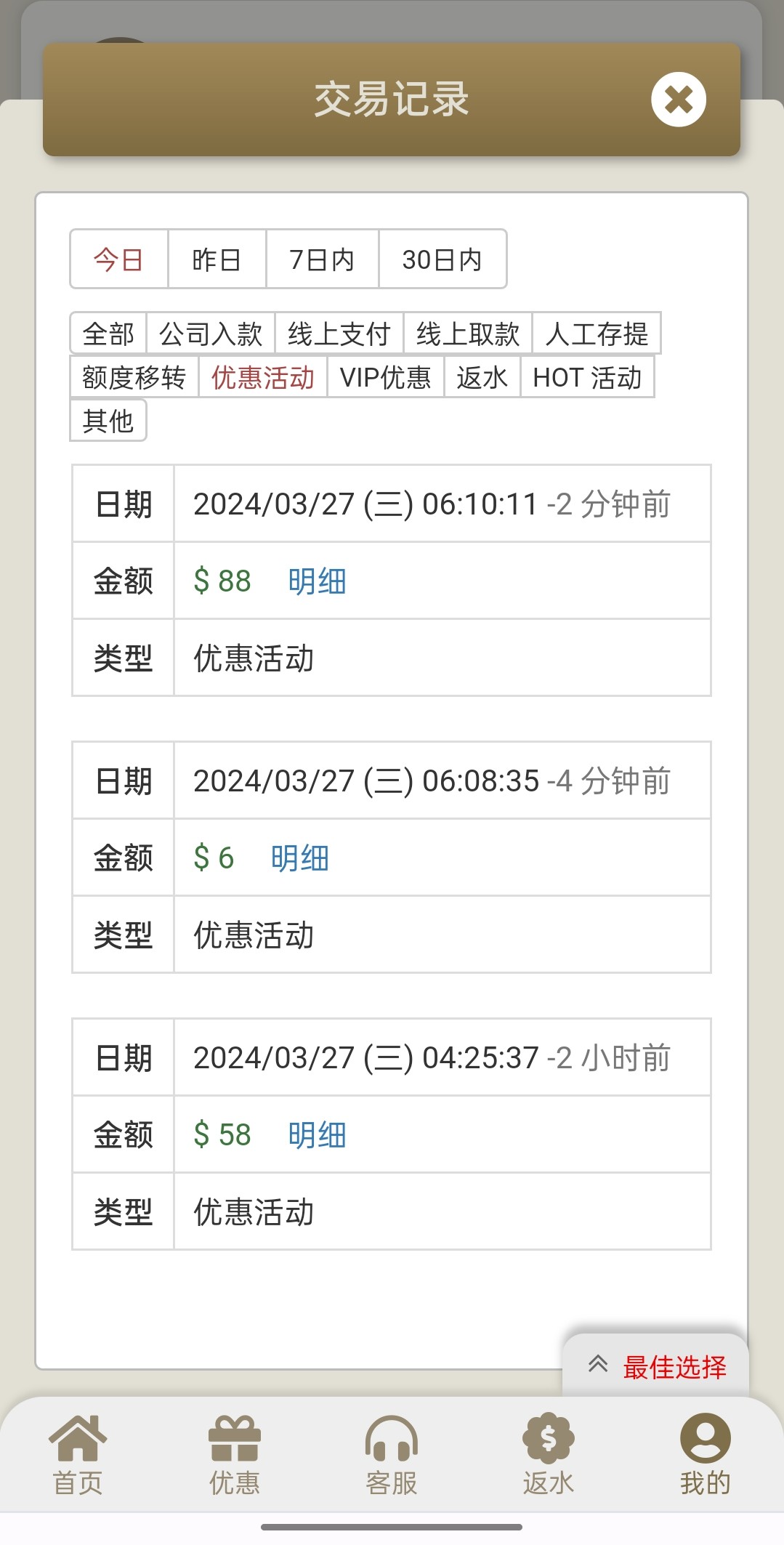View 明细 of the $ 6 transaction

[x=299, y=858]
